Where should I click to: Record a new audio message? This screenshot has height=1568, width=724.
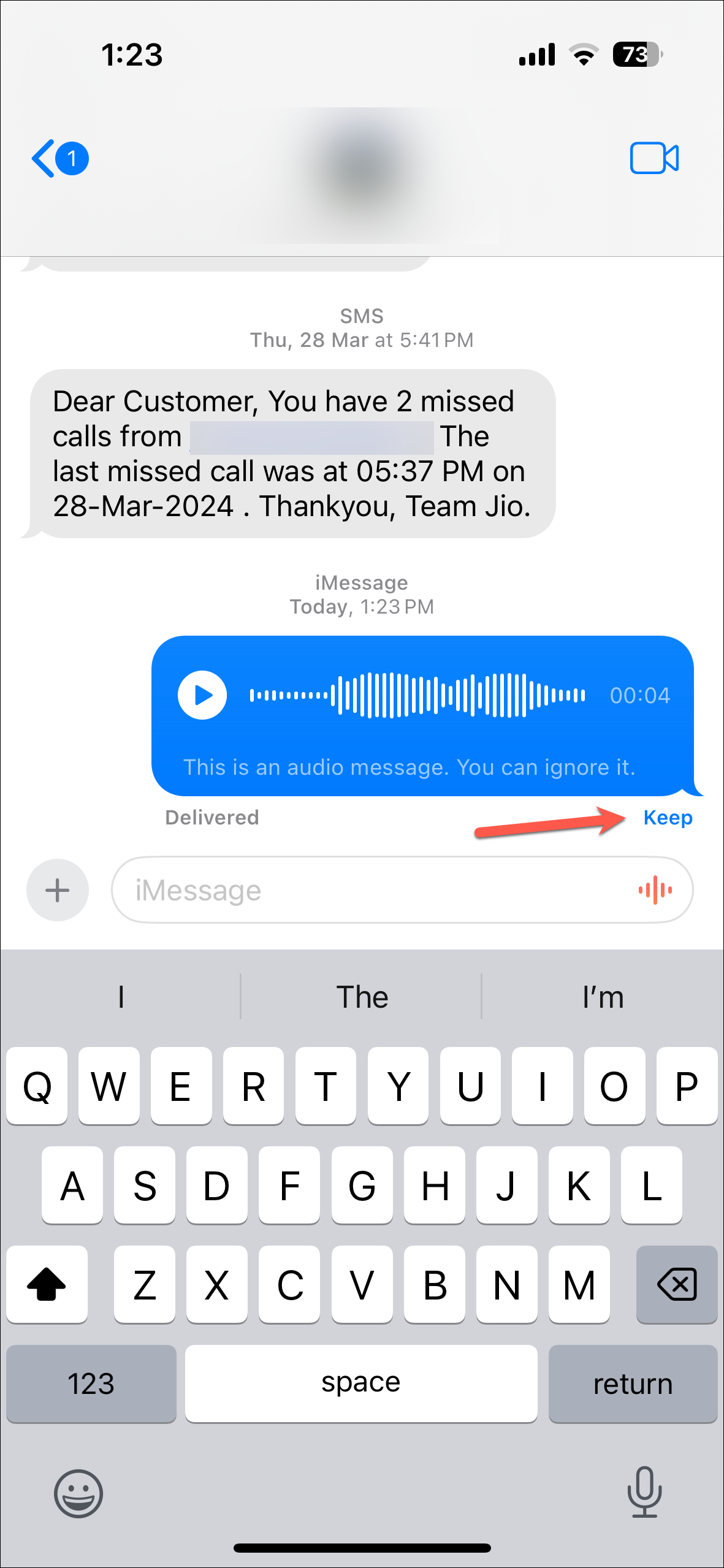pos(655,890)
